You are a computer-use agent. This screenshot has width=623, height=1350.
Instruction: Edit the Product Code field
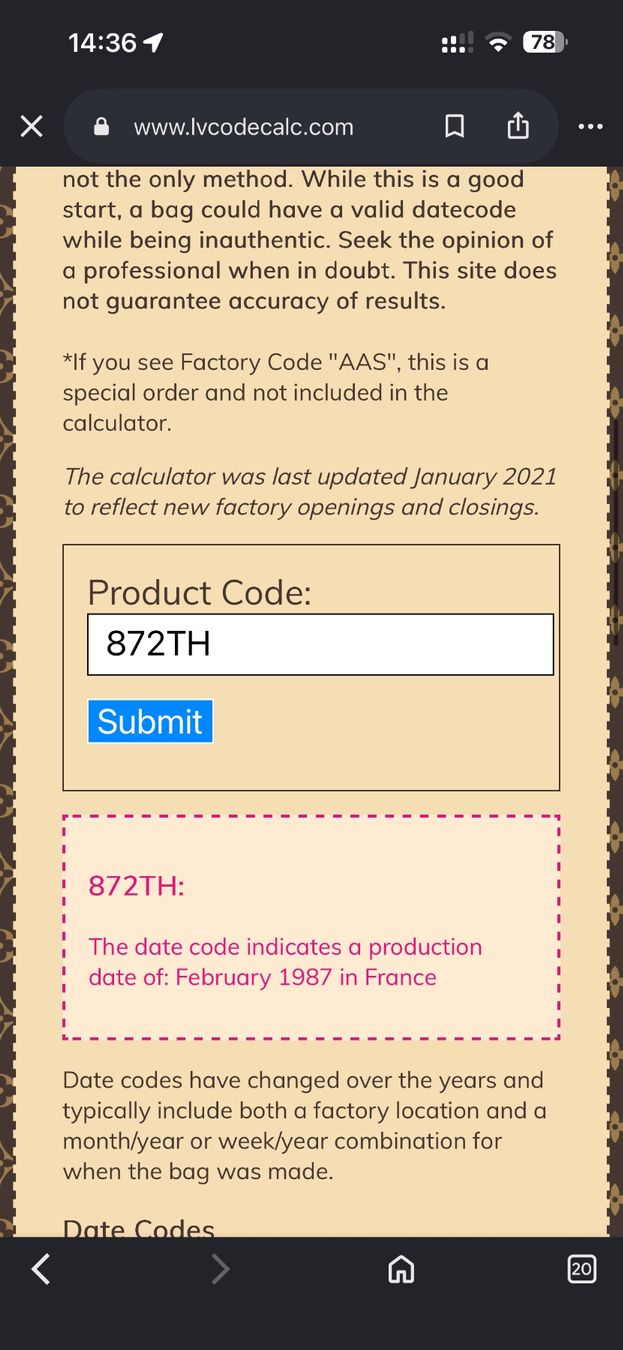(x=320, y=644)
